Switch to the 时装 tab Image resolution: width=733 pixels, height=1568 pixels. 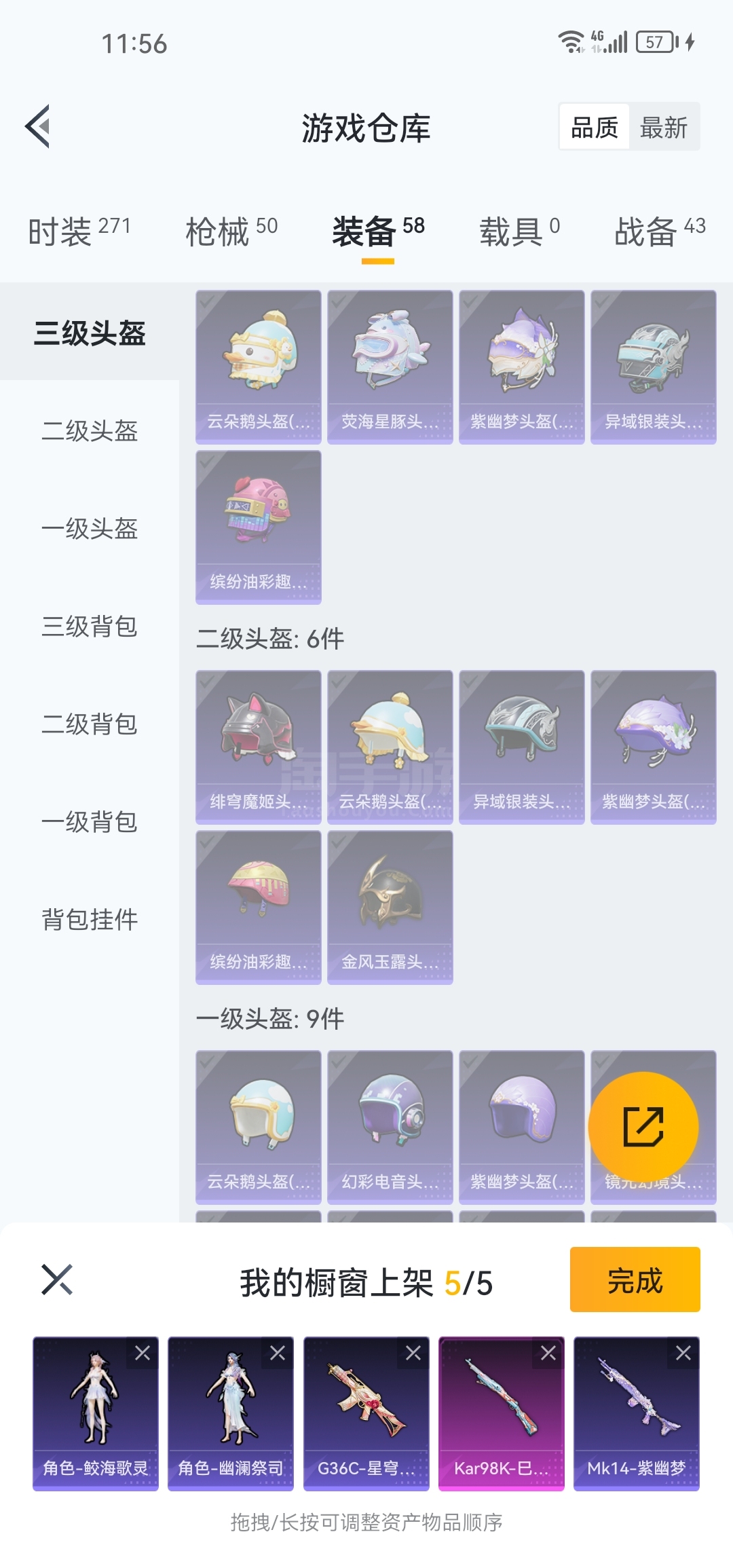[x=79, y=231]
